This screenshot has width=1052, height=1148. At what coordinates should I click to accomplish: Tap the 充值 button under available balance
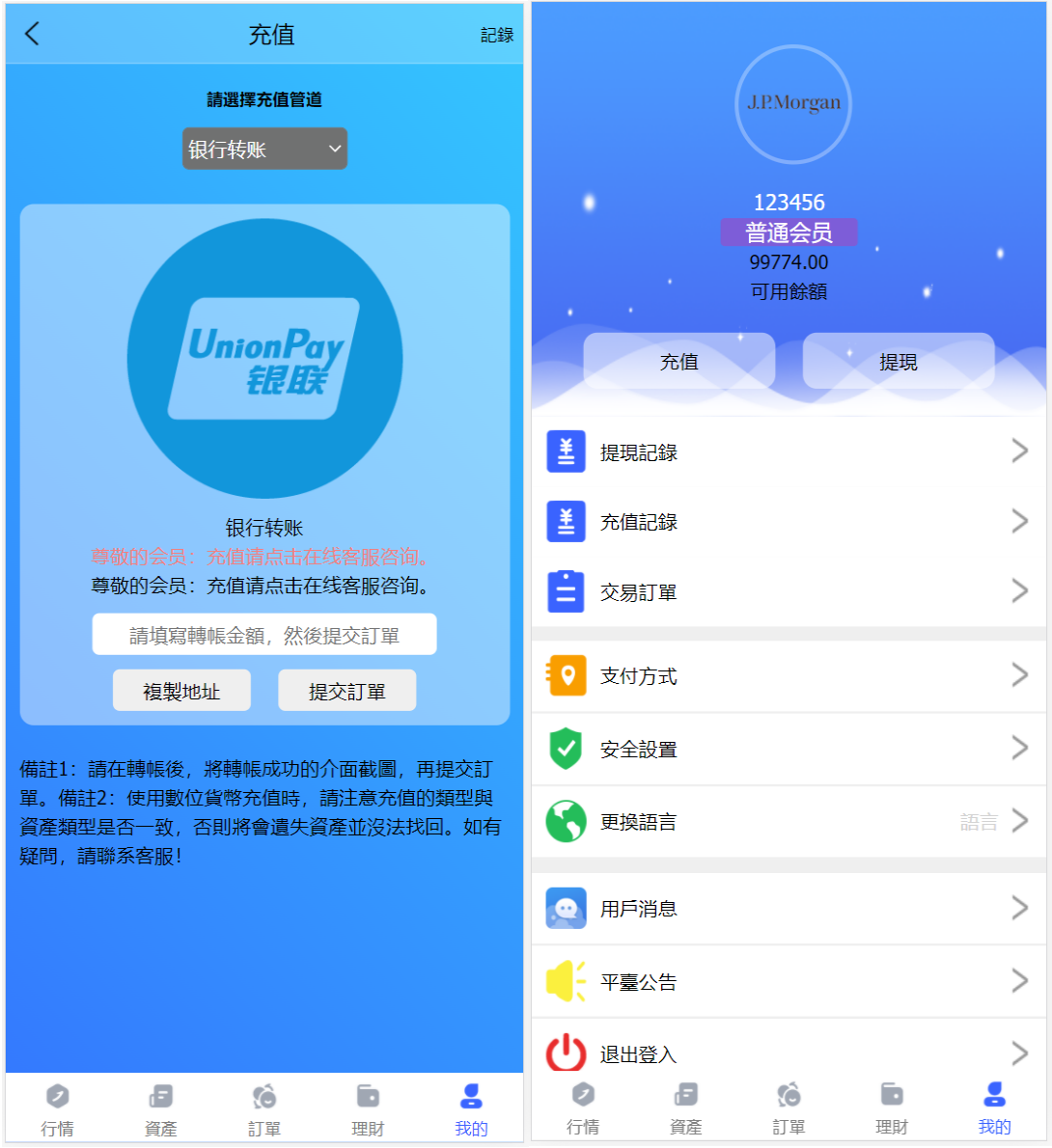(x=678, y=362)
